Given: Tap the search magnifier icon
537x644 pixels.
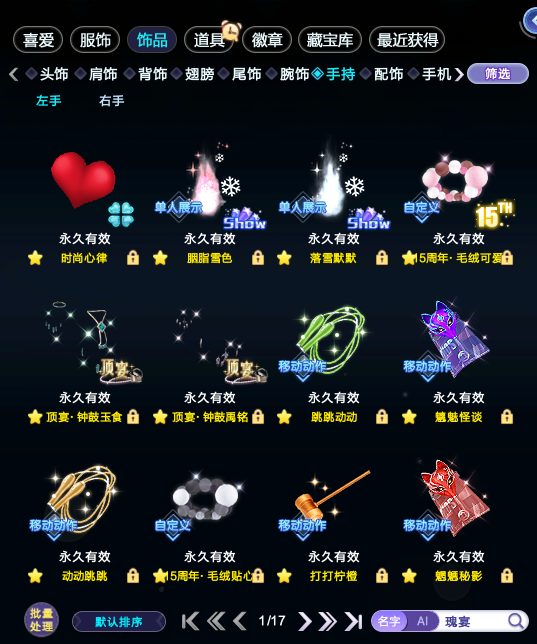Looking at the screenshot, I should pyautogui.click(x=515, y=621).
